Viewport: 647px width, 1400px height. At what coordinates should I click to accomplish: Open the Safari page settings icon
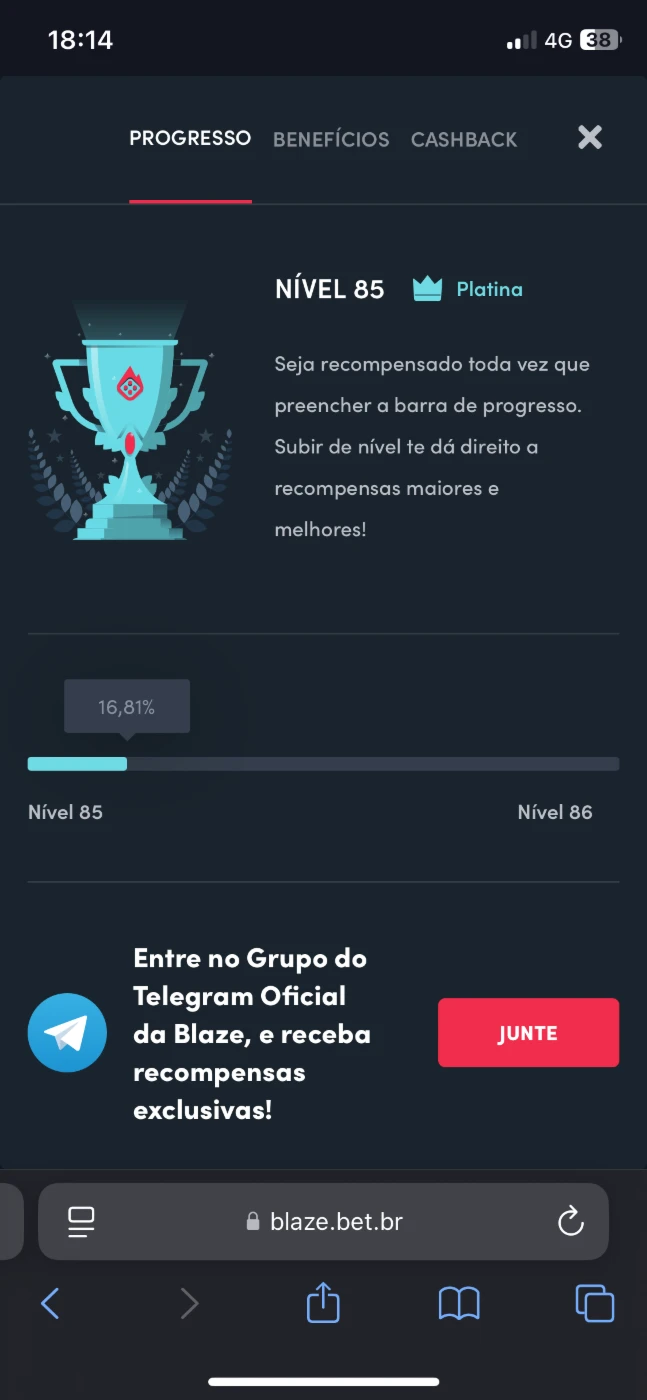[81, 1221]
